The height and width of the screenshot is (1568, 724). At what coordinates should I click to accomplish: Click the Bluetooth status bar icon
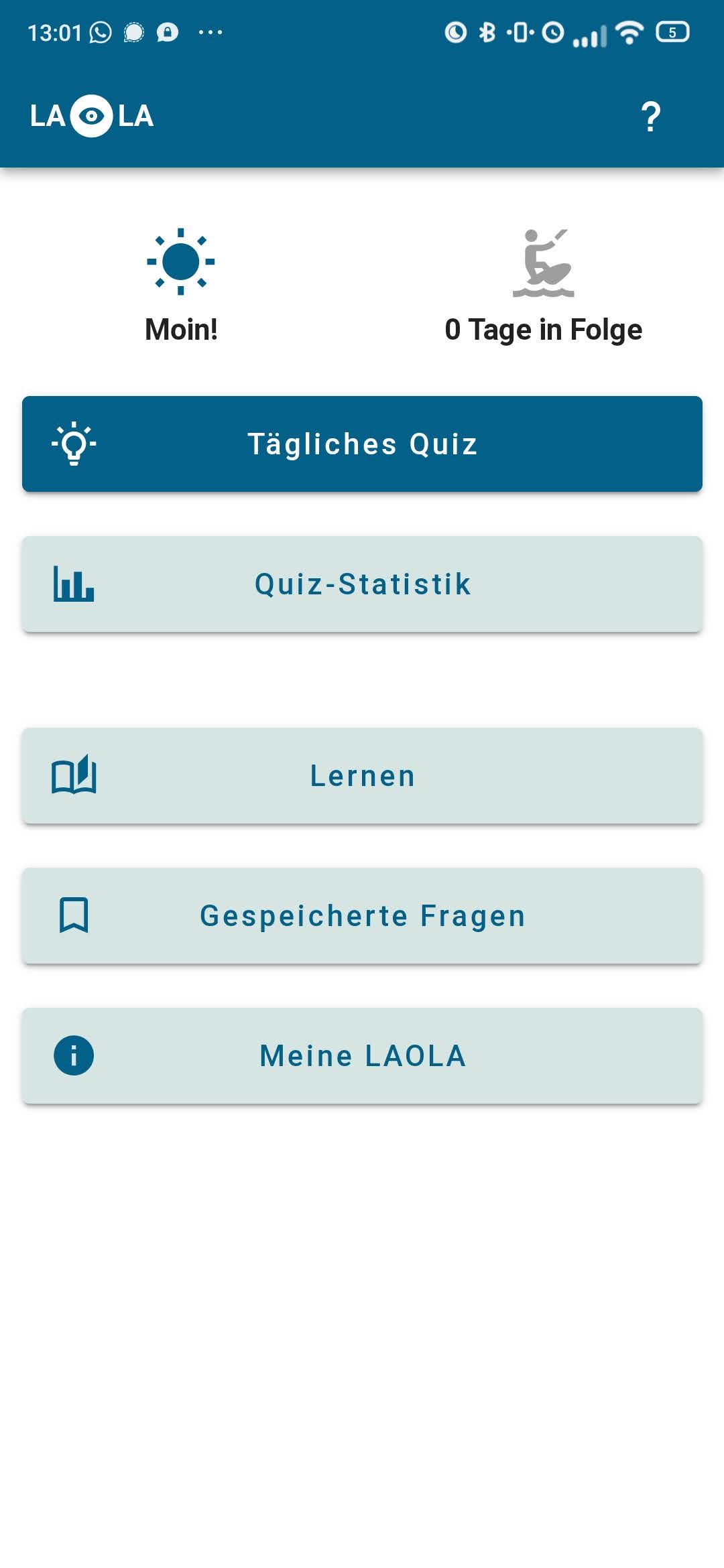486,31
